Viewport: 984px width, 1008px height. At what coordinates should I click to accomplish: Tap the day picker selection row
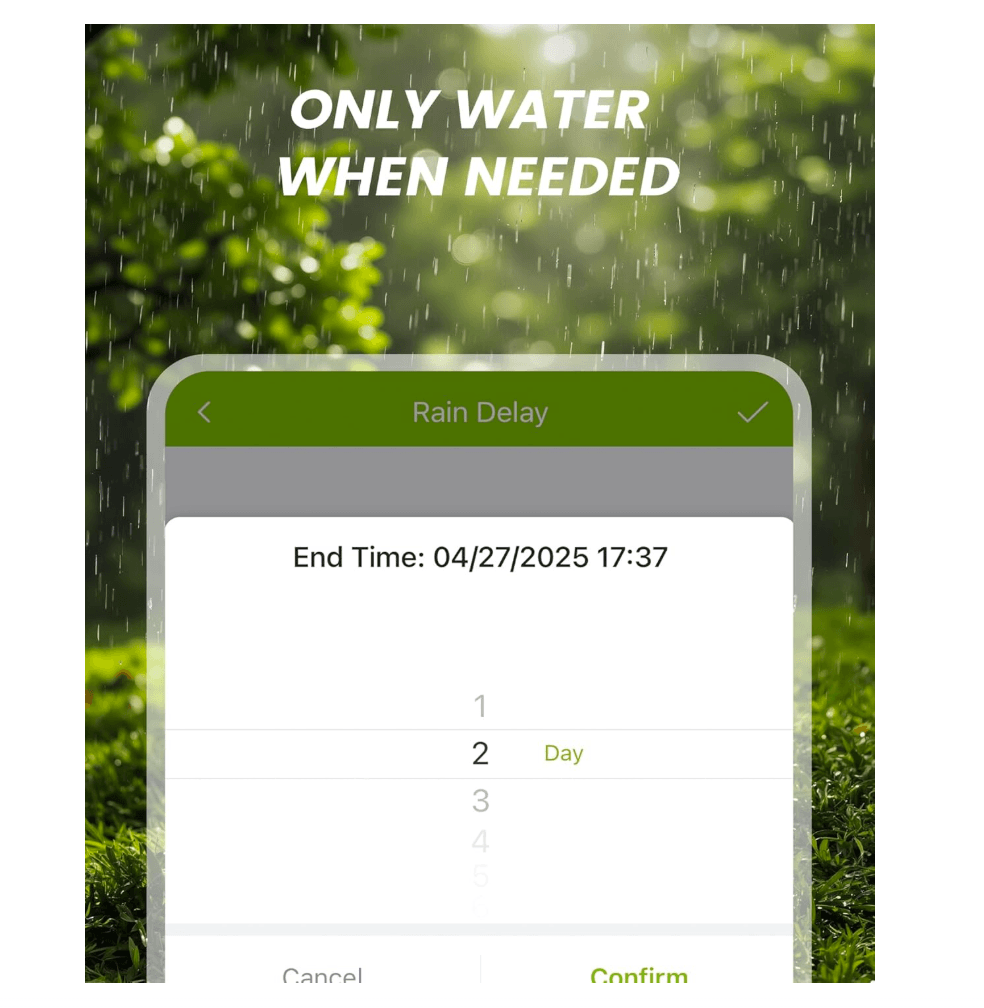pos(480,753)
